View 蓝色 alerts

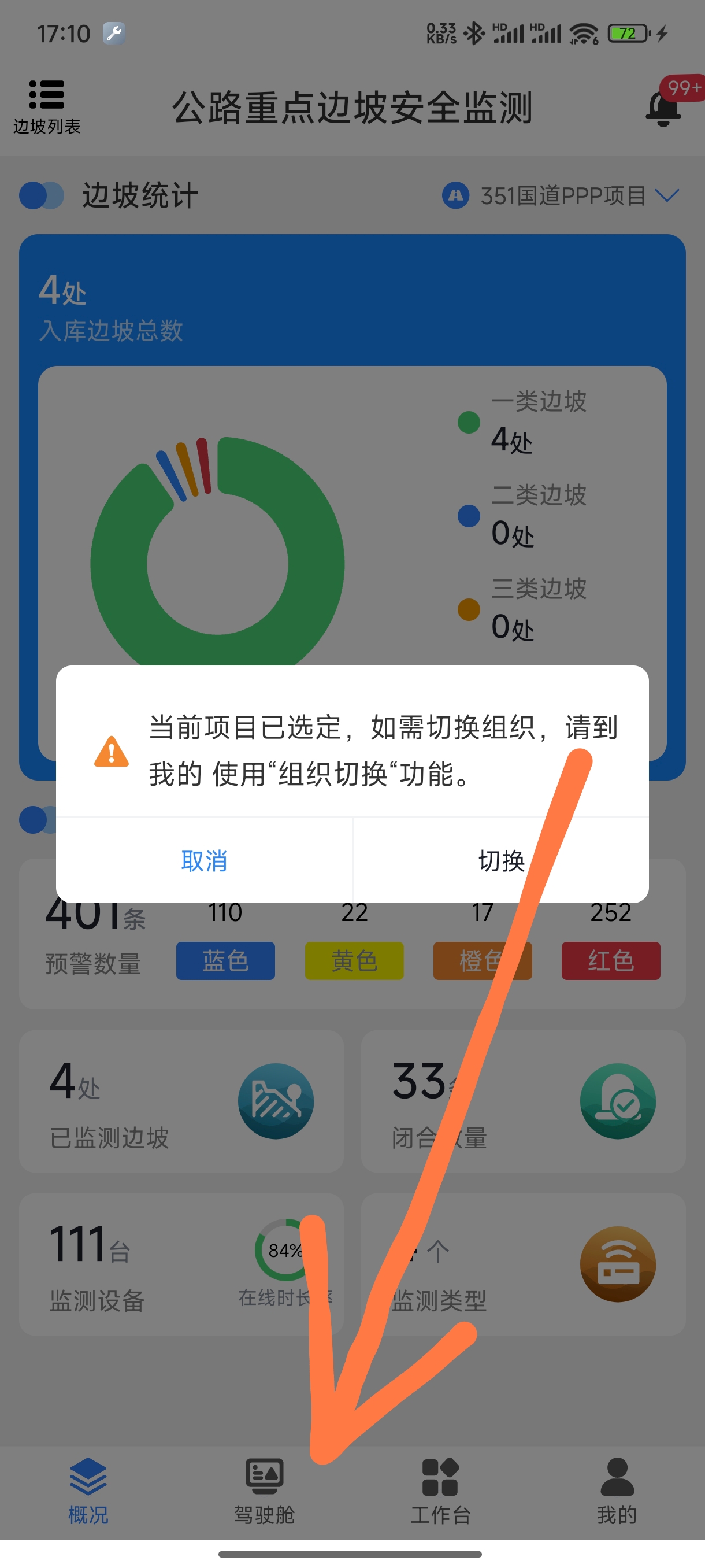click(225, 960)
